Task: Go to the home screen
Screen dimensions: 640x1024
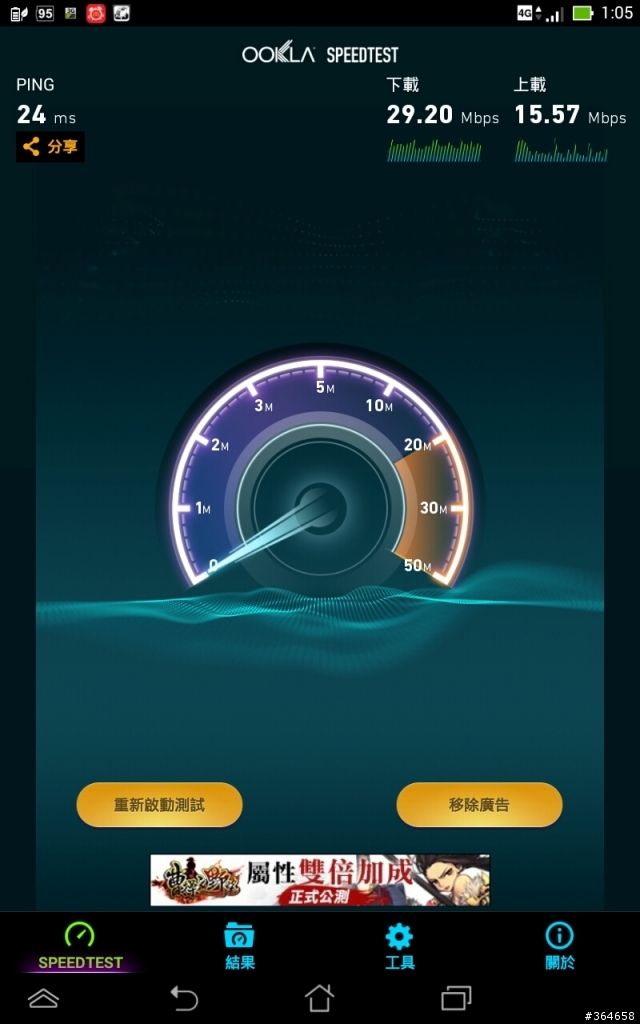Action: 320,999
